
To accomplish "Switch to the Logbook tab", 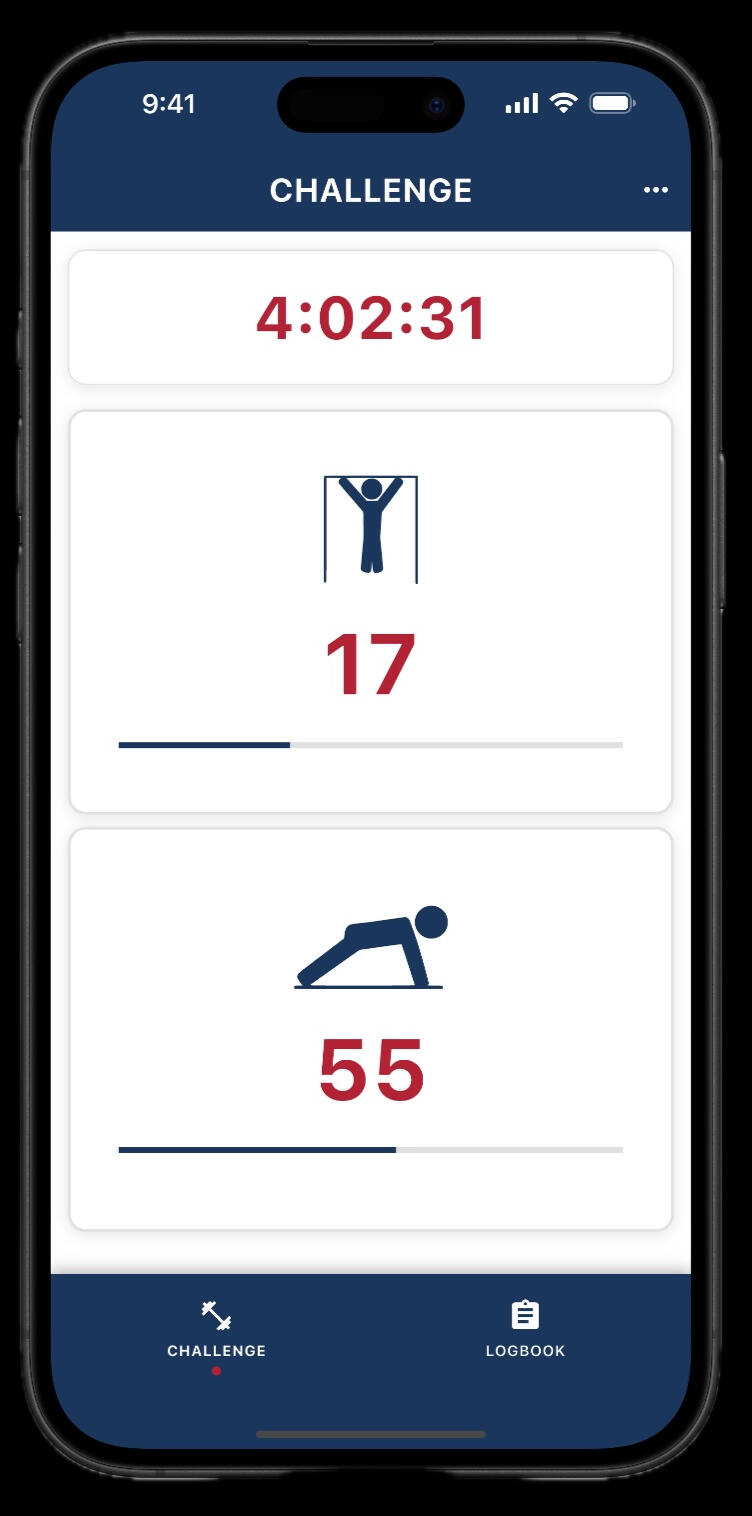I will point(525,1329).
